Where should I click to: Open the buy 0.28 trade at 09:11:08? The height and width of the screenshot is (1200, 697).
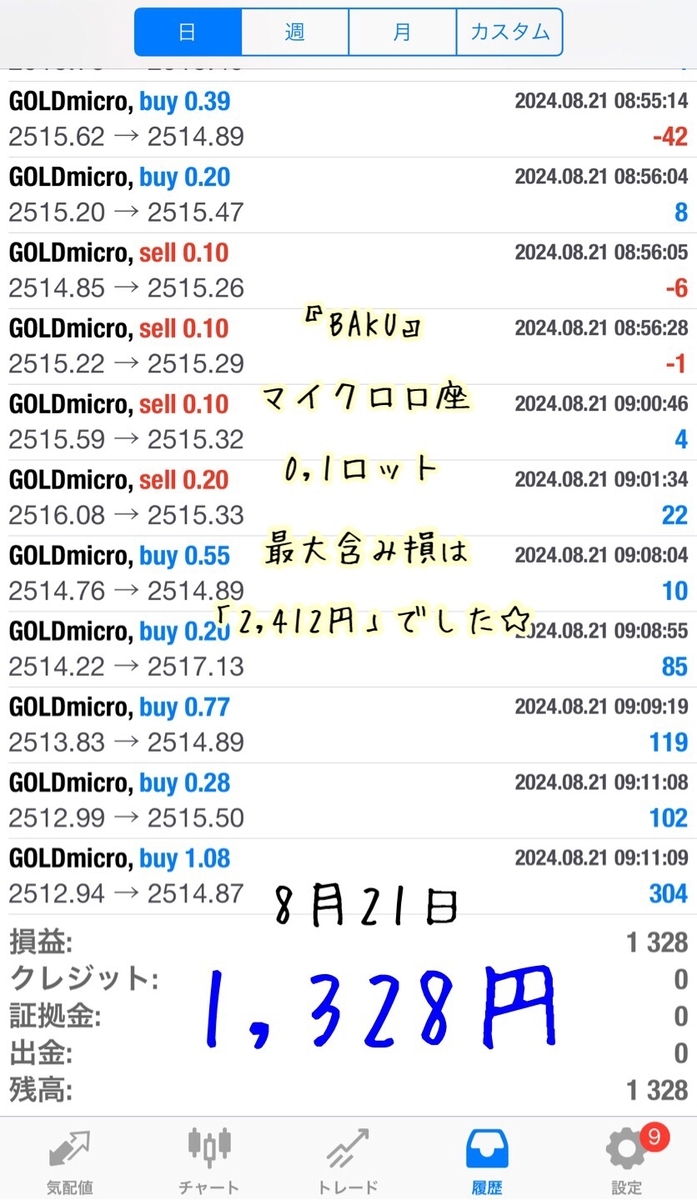click(348, 800)
